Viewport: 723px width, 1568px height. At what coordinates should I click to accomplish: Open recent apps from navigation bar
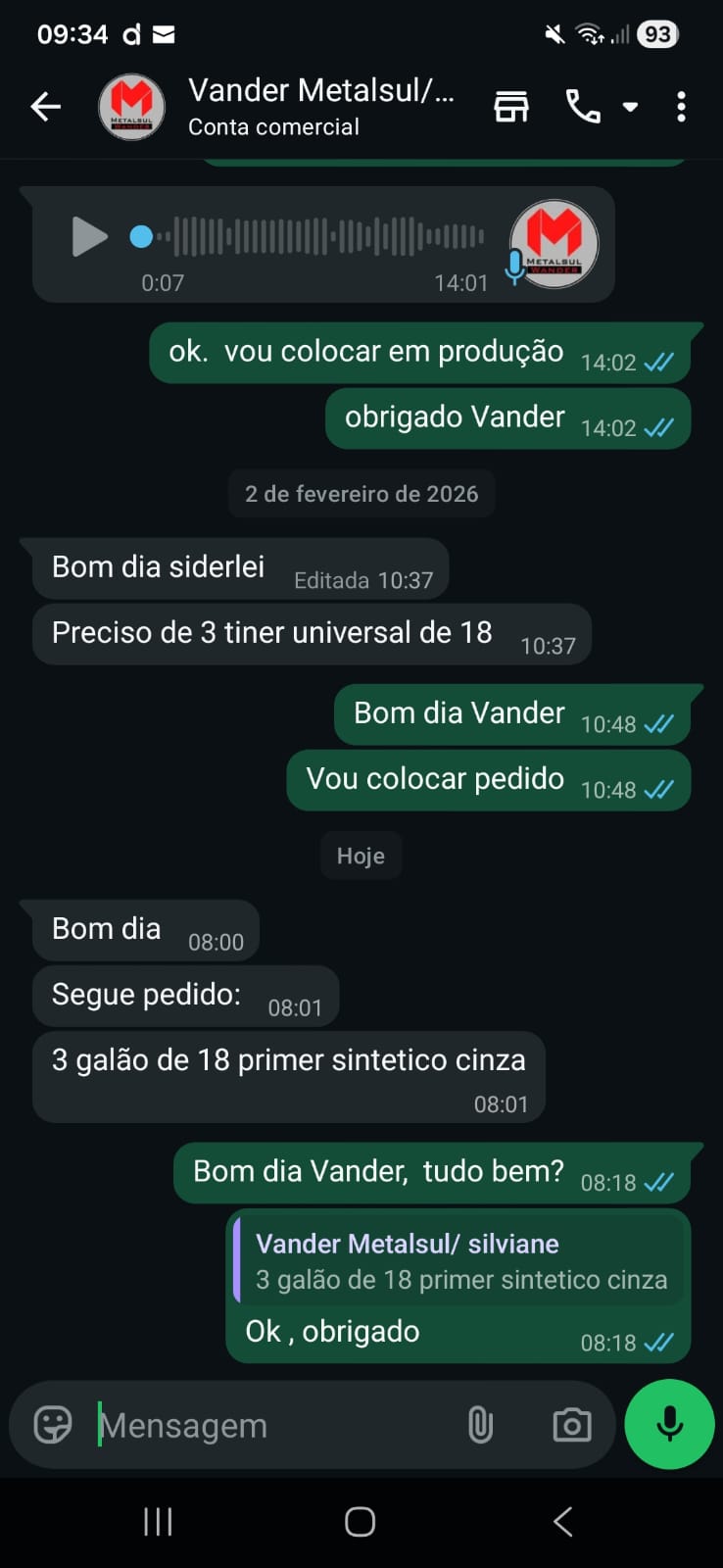pyautogui.click(x=158, y=1521)
